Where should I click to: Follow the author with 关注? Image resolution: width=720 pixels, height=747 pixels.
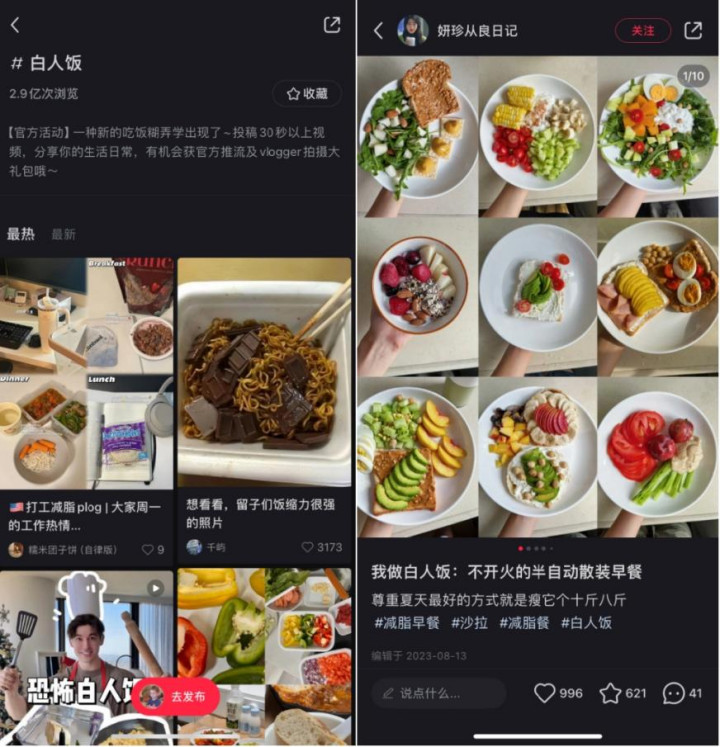pos(642,31)
